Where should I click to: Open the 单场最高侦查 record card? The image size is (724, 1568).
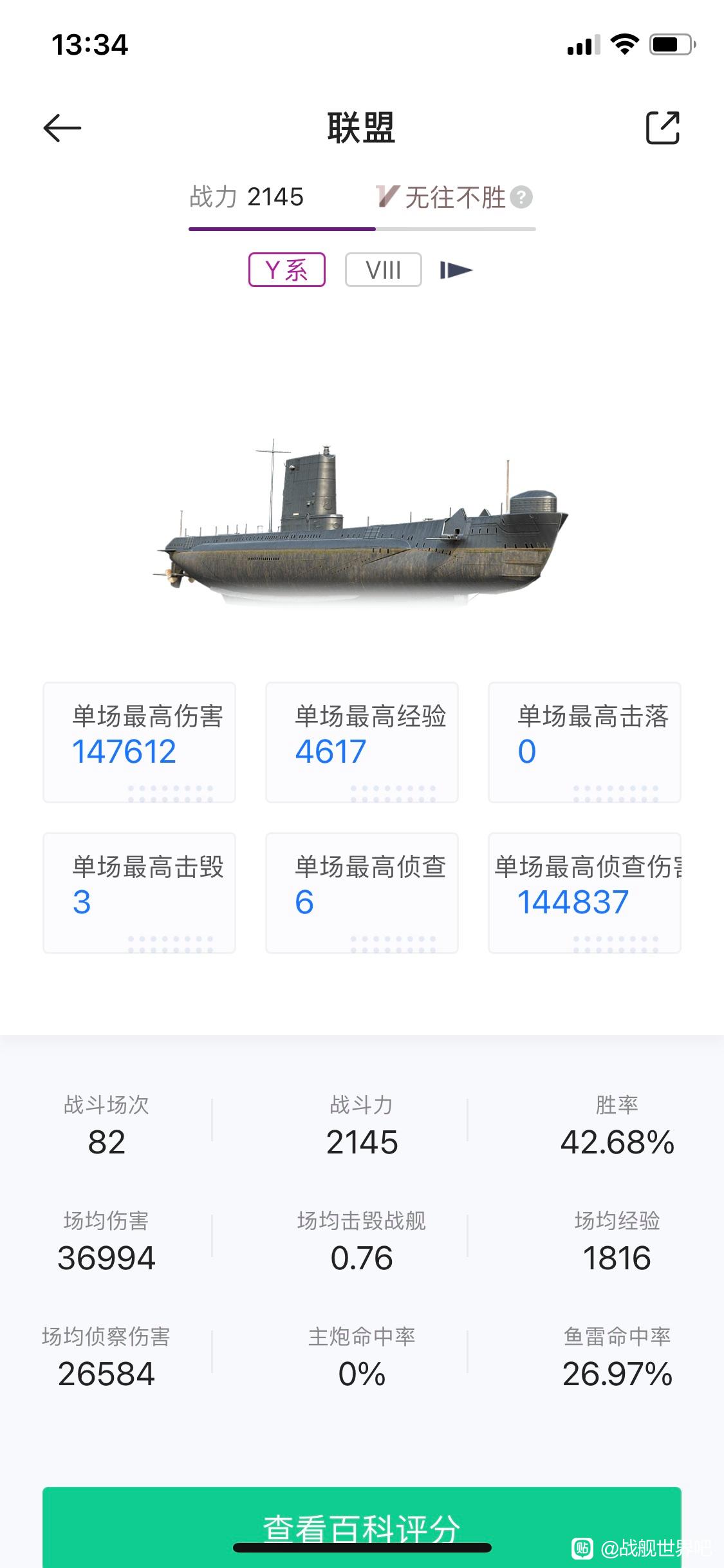tap(362, 893)
